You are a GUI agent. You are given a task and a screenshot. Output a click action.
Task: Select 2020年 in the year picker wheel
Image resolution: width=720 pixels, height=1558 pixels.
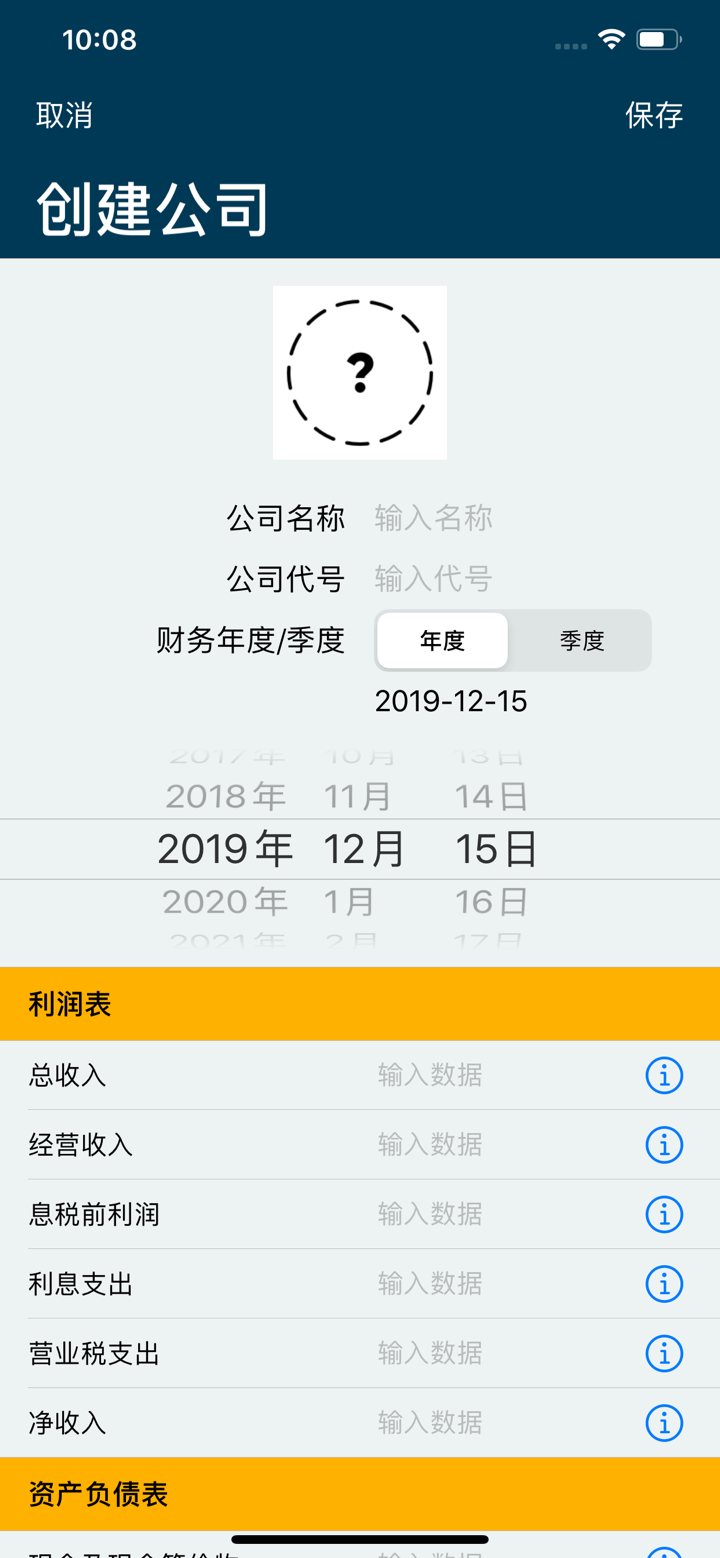coord(222,900)
